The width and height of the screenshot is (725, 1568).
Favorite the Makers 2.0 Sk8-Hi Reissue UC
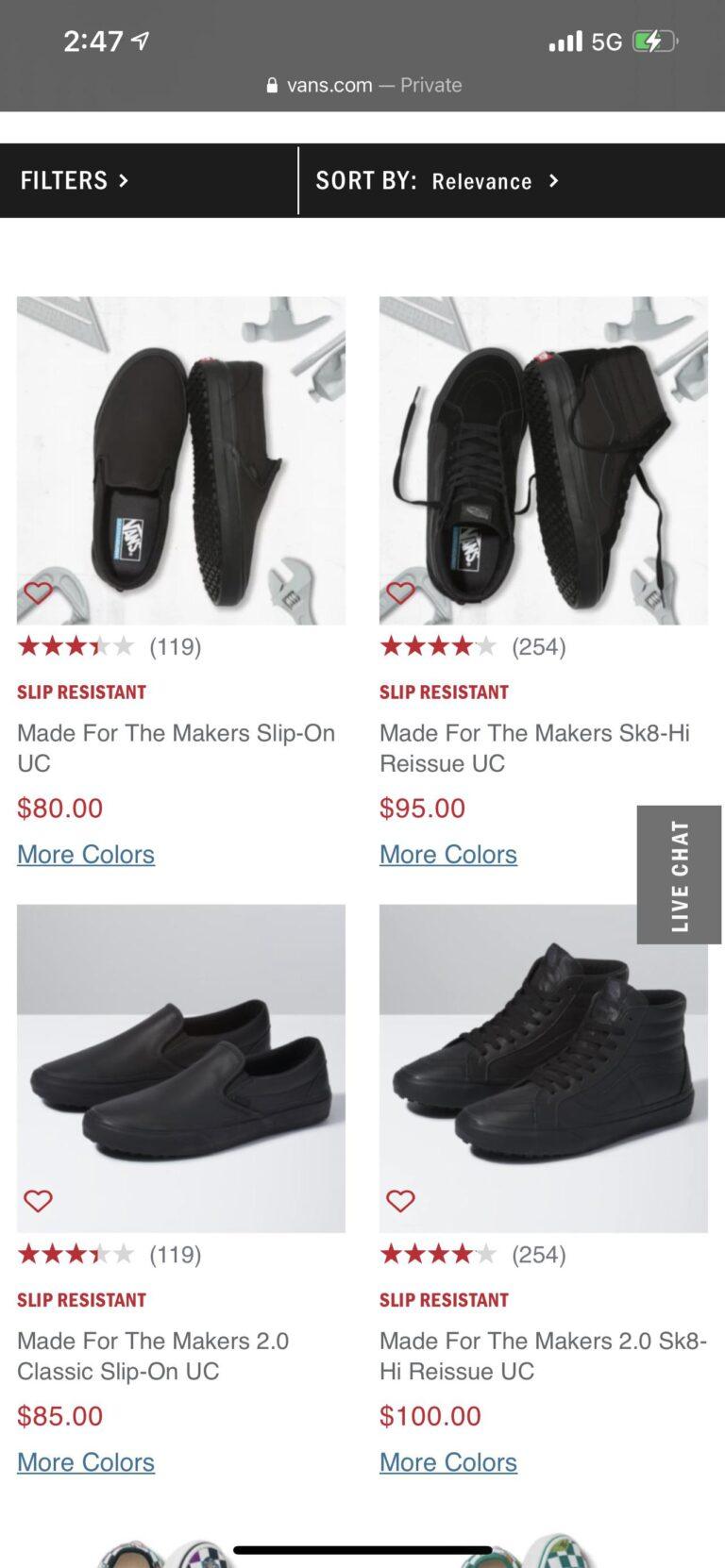pos(400,1200)
